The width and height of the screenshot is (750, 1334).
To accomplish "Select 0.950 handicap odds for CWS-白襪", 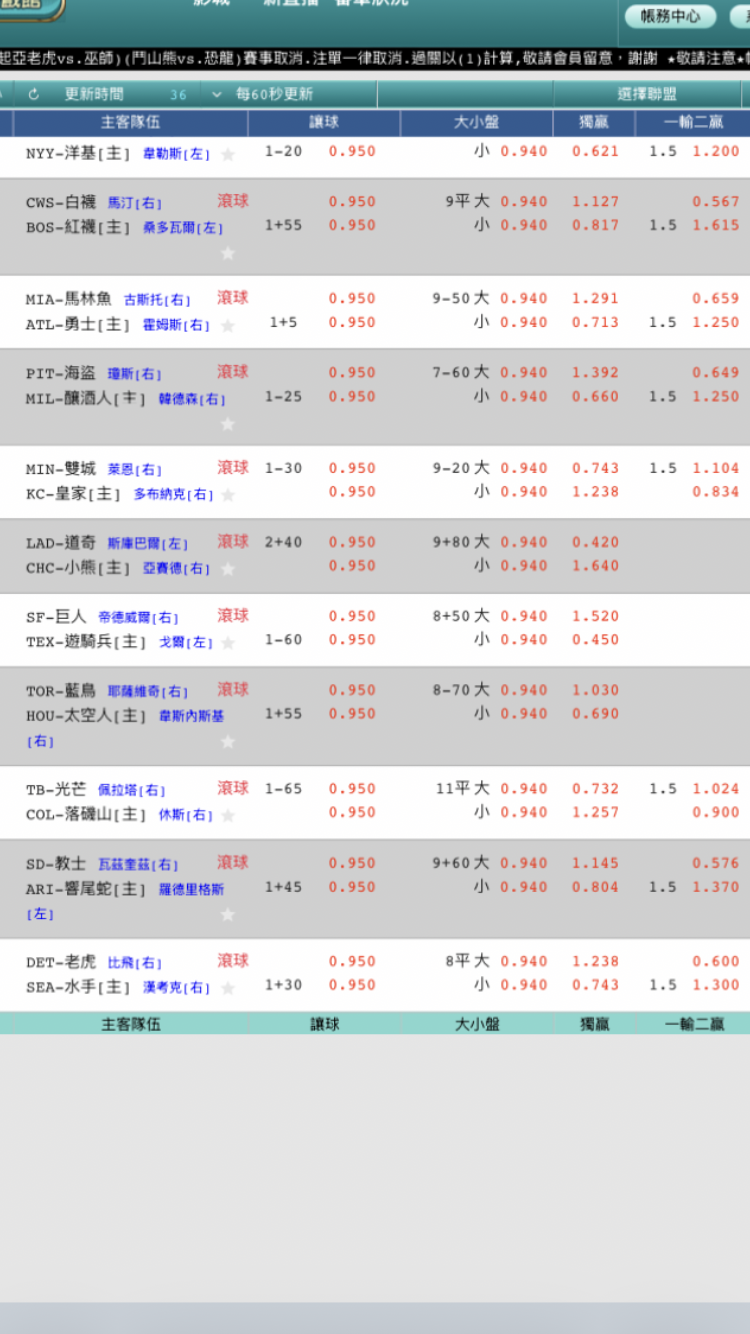I will tap(352, 201).
